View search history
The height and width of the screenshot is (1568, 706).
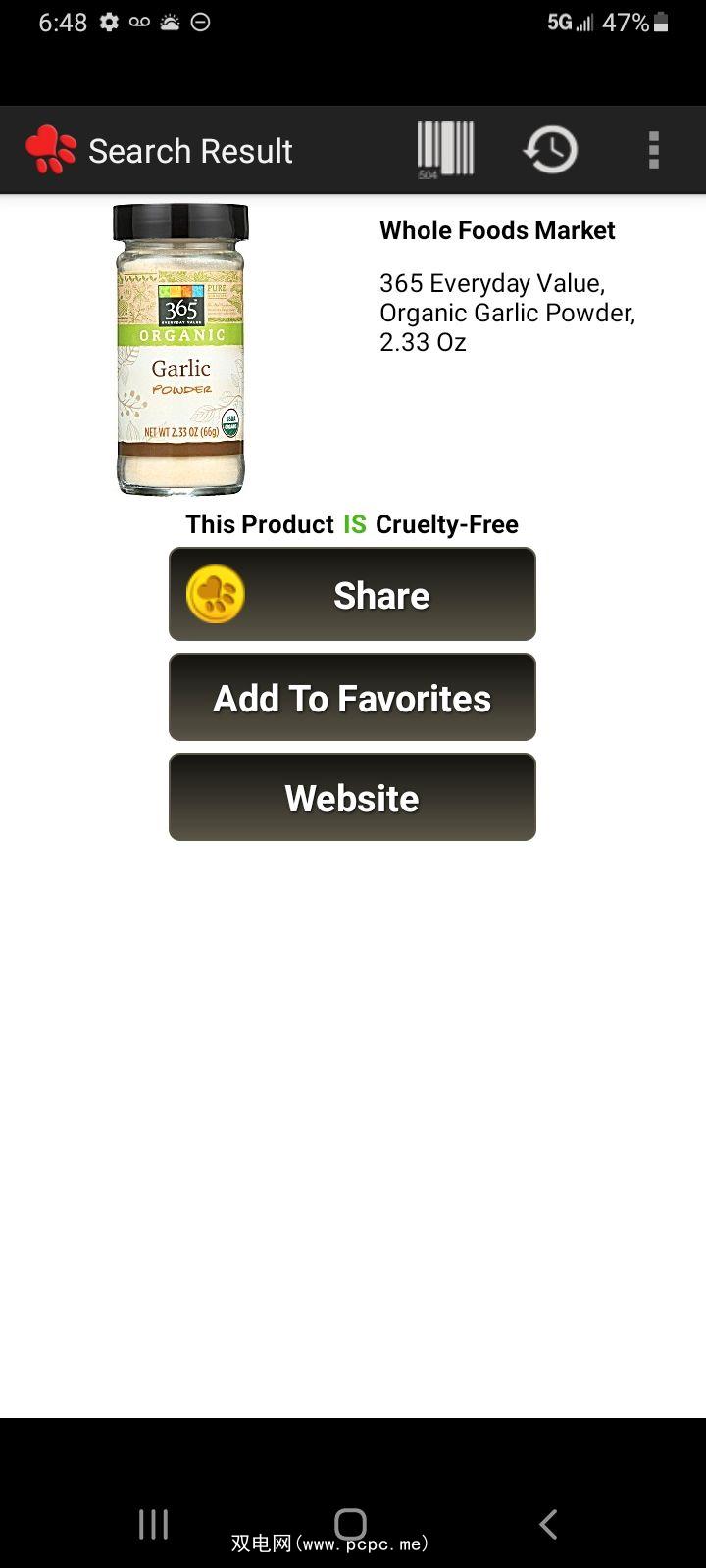coord(550,150)
